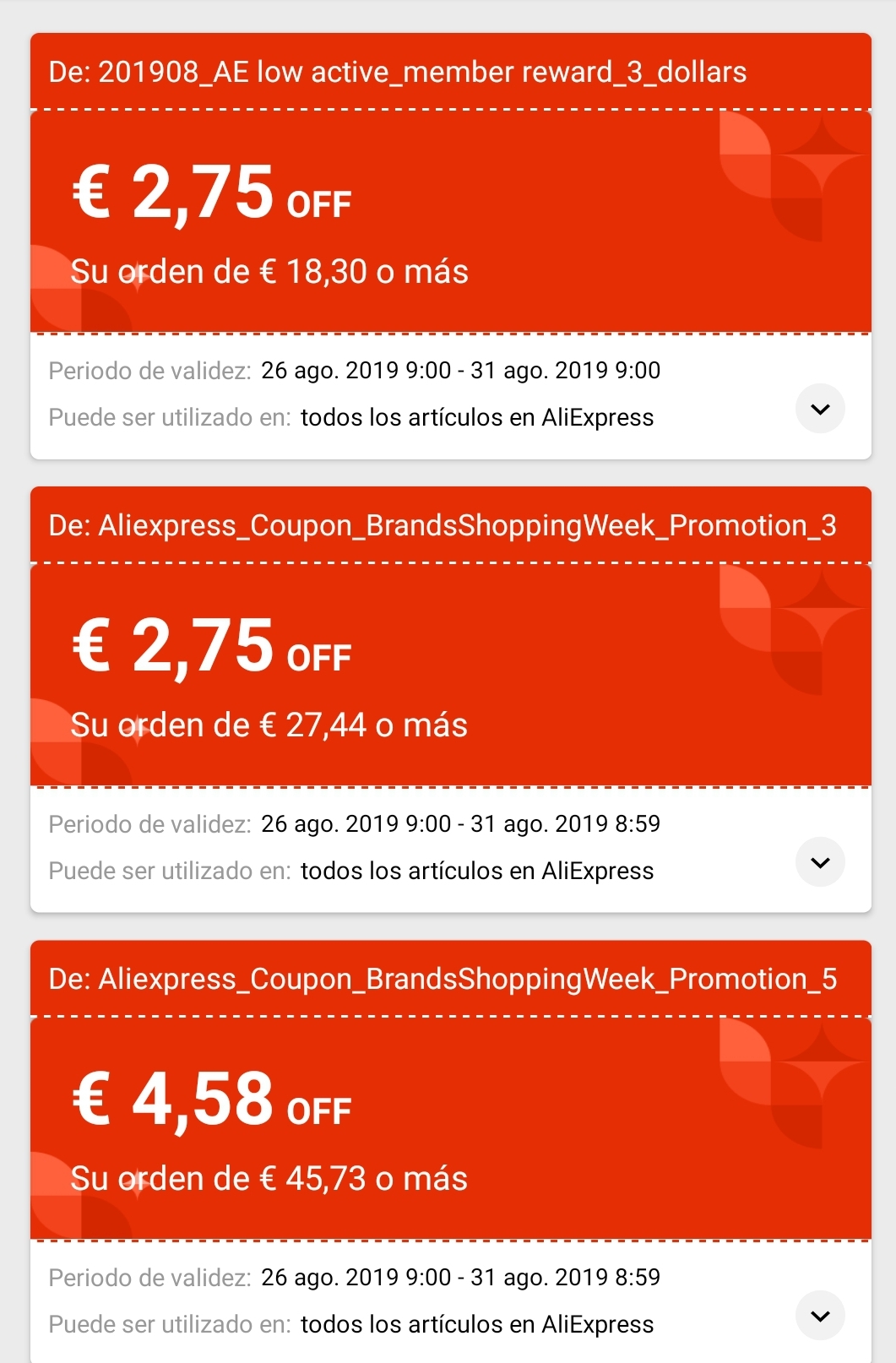896x1363 pixels.
Task: Open the BrandsShoppingWeek_Promotion_5 coupon card
Action: tap(451, 1151)
